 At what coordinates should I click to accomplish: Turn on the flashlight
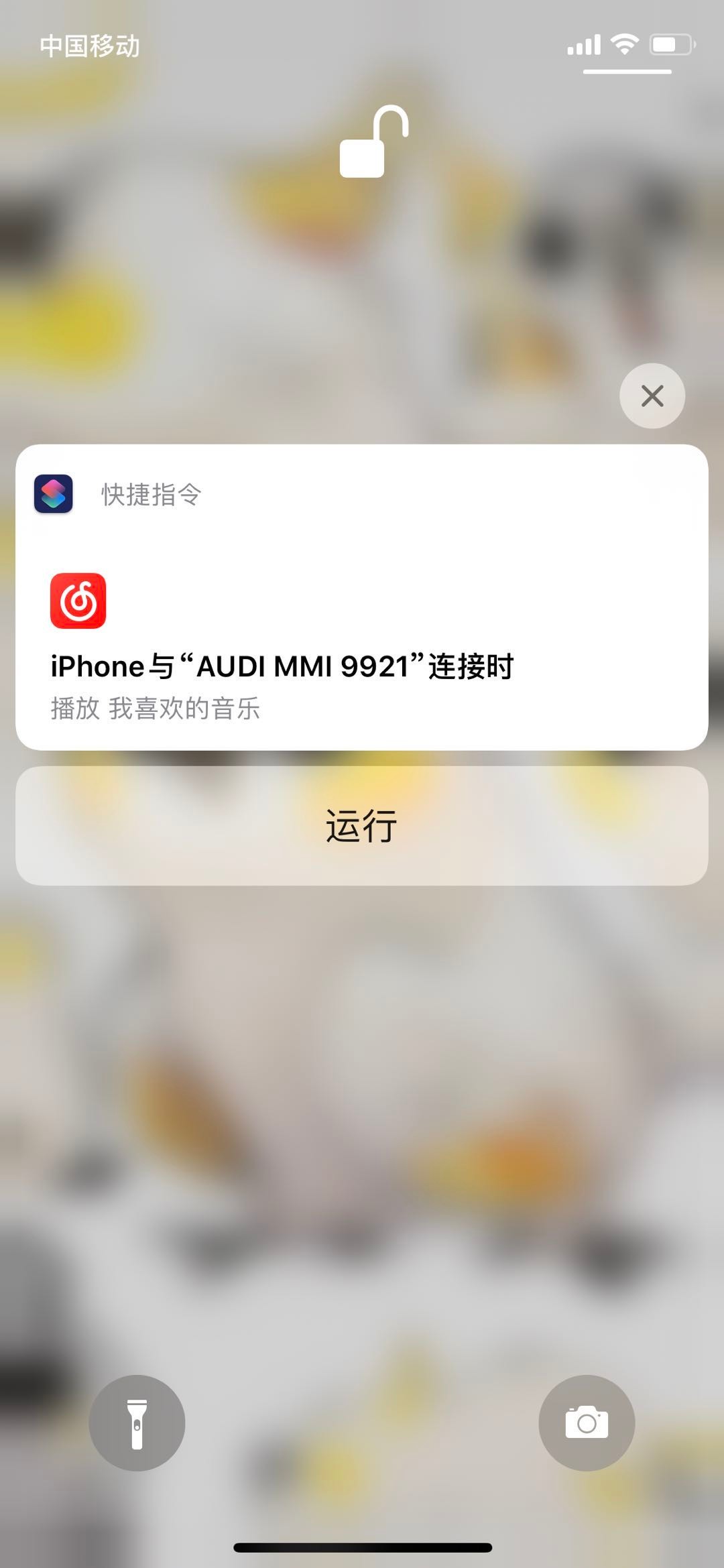(137, 1423)
